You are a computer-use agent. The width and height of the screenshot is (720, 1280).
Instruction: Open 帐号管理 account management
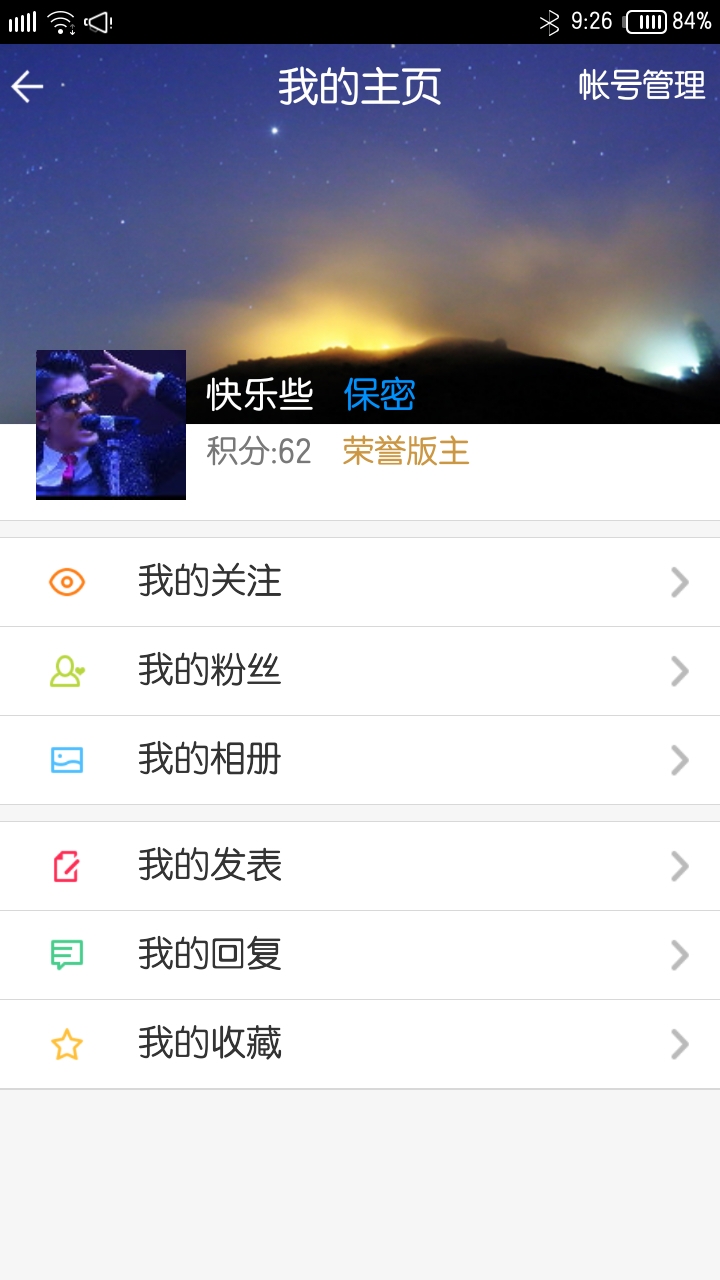(x=642, y=87)
